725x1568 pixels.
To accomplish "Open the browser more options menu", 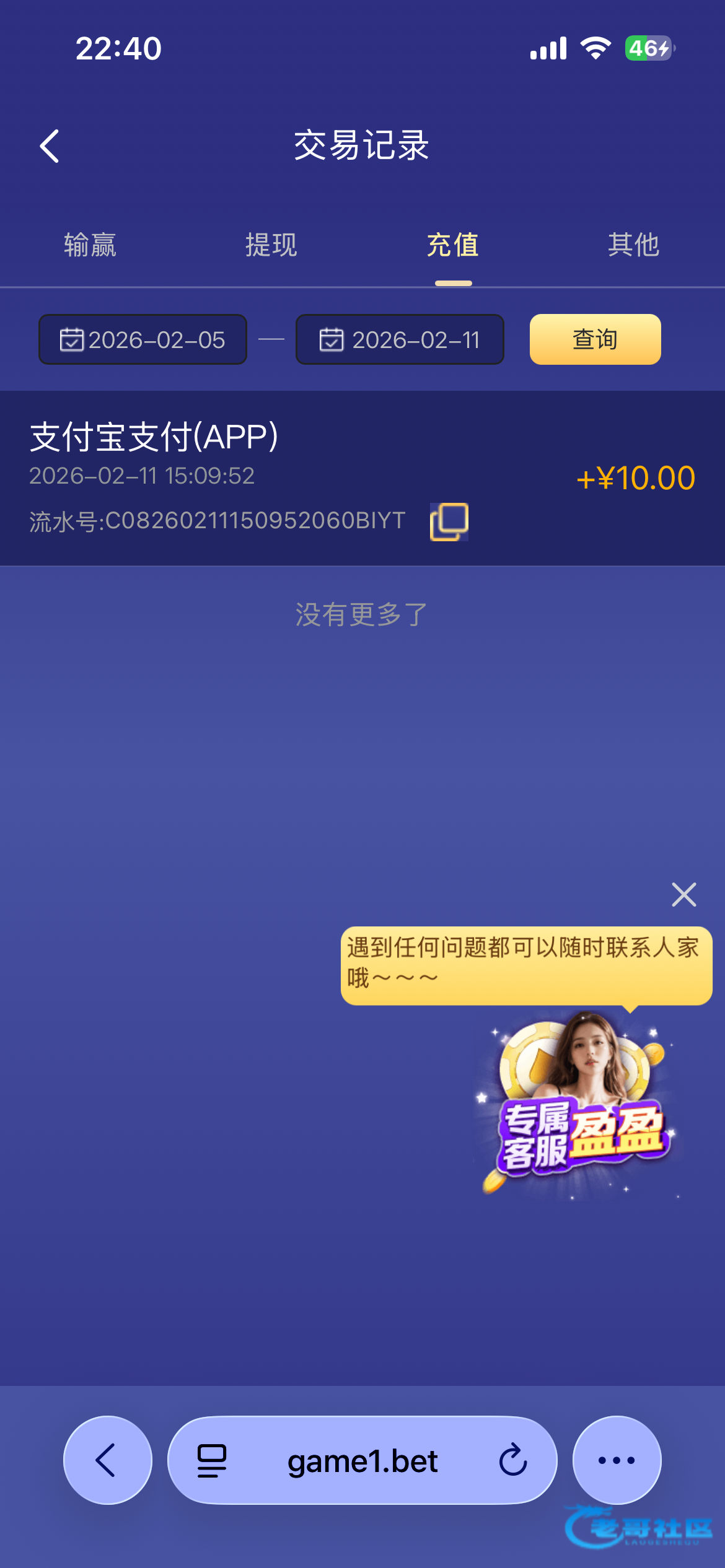I will pos(617,1460).
